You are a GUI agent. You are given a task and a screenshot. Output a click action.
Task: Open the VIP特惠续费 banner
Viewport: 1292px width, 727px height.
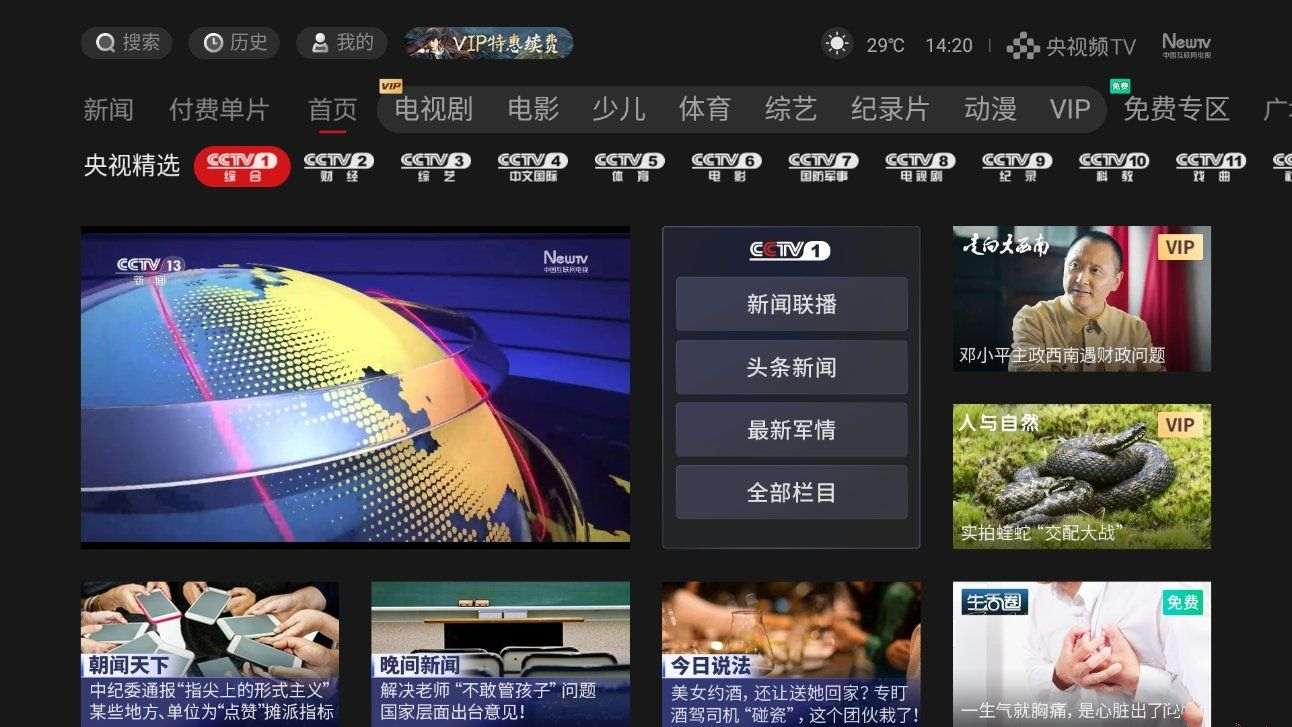[x=489, y=43]
